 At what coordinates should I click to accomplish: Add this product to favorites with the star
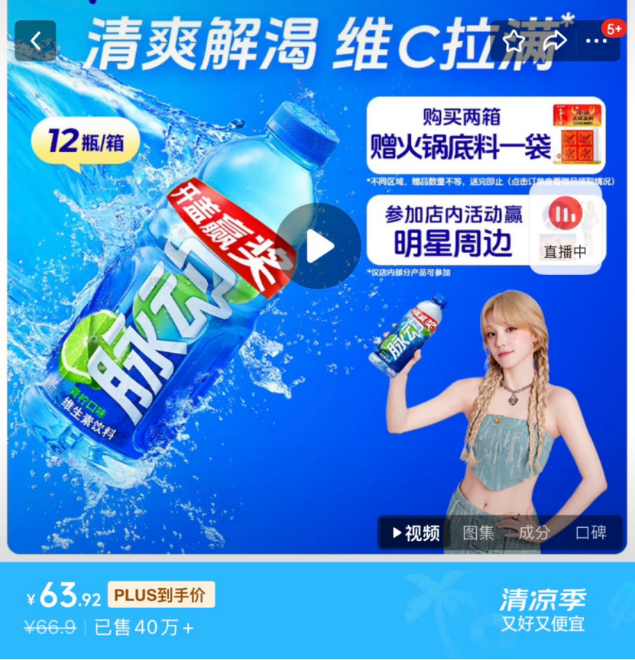(x=514, y=41)
